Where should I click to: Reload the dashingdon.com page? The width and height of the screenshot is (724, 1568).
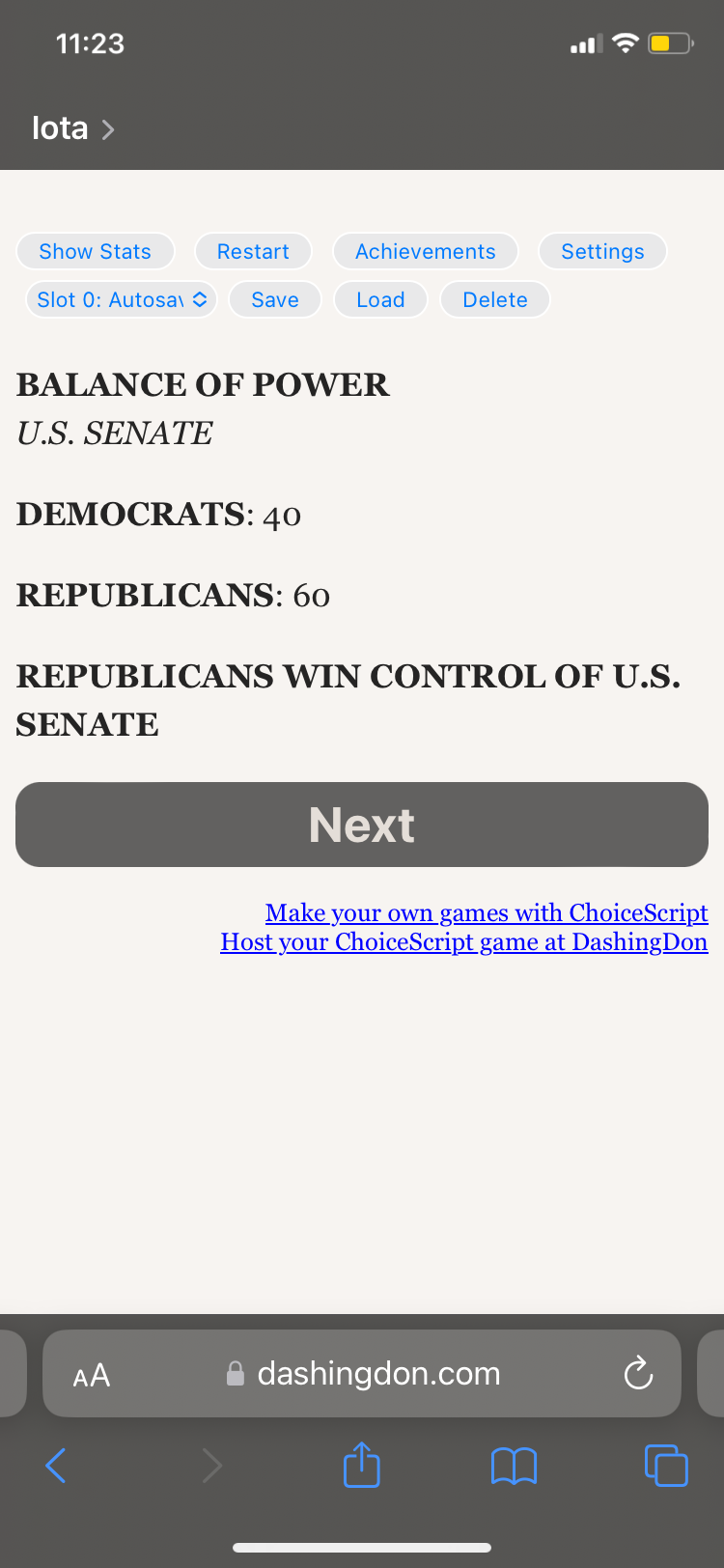[x=638, y=1373]
